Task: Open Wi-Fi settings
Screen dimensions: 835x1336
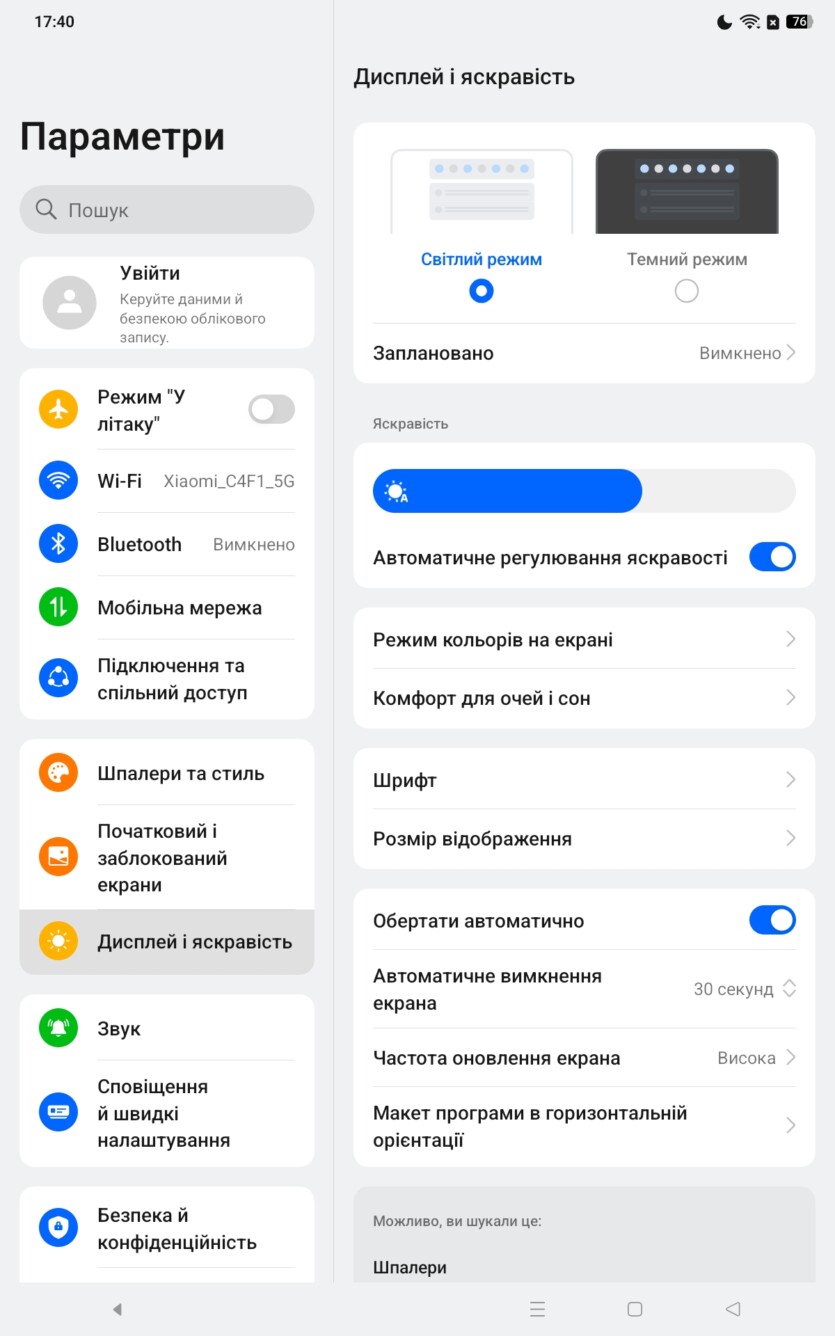Action: [167, 481]
